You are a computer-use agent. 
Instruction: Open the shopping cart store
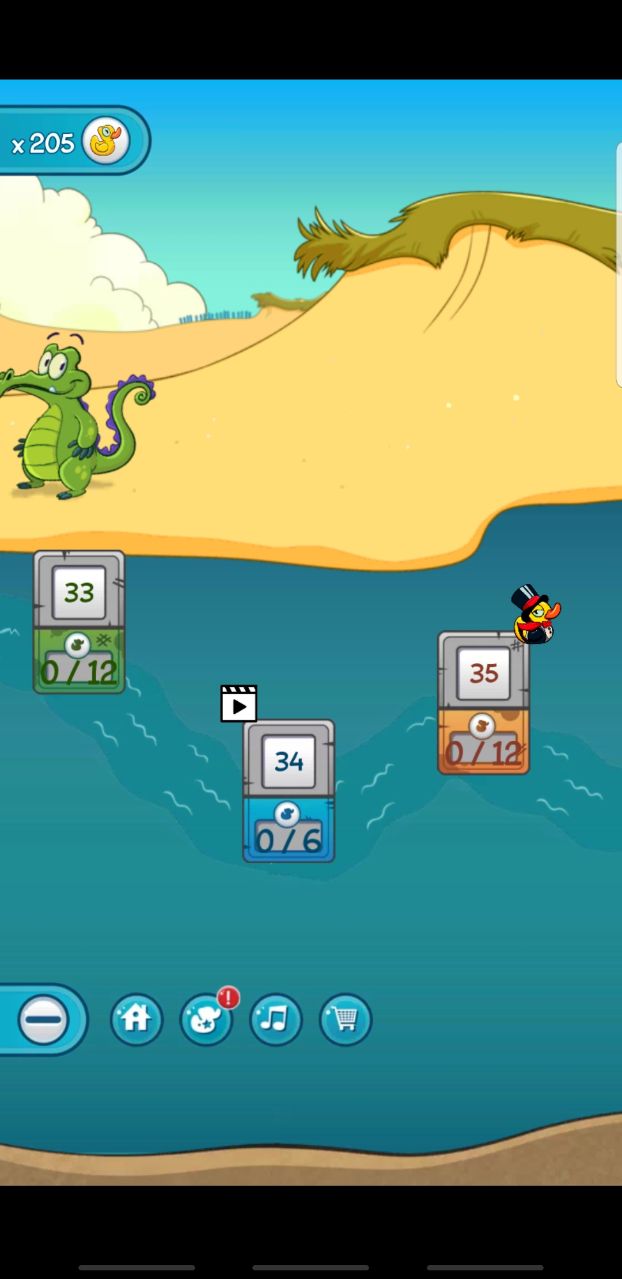click(x=345, y=1020)
